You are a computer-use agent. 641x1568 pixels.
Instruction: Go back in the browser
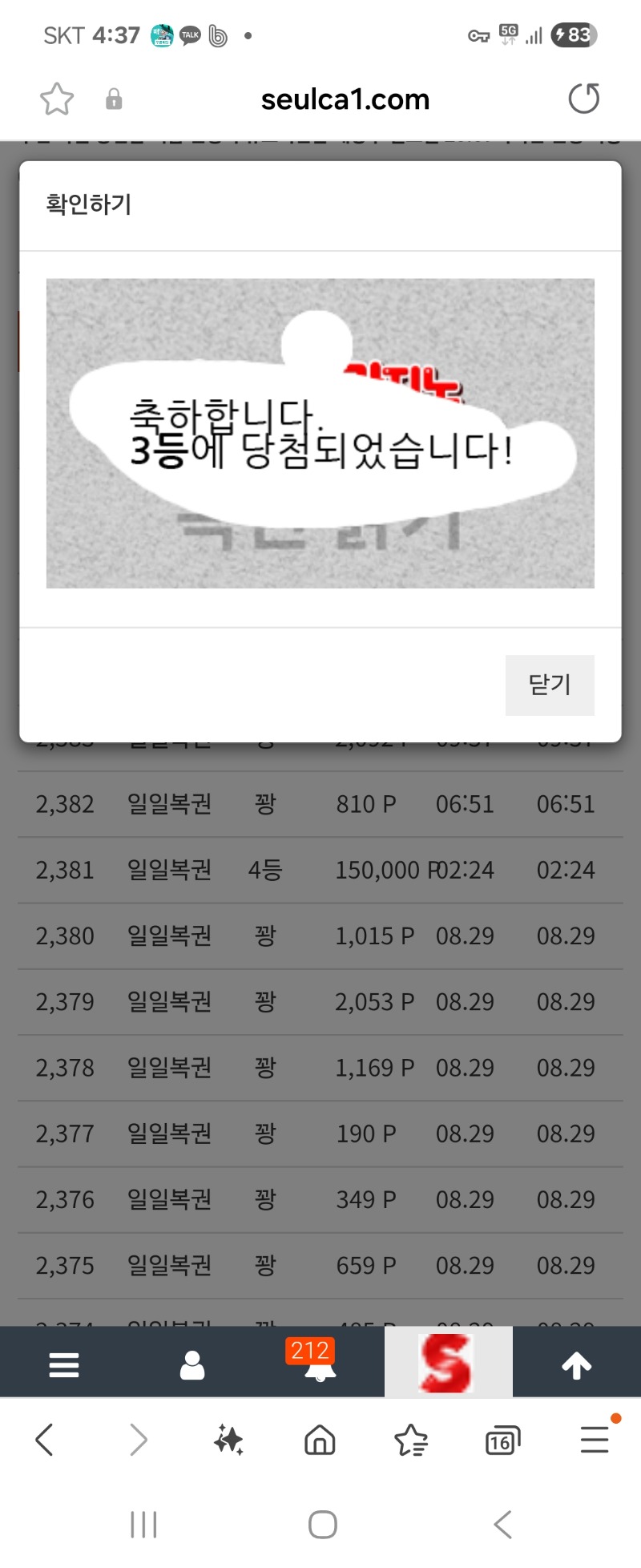45,1440
